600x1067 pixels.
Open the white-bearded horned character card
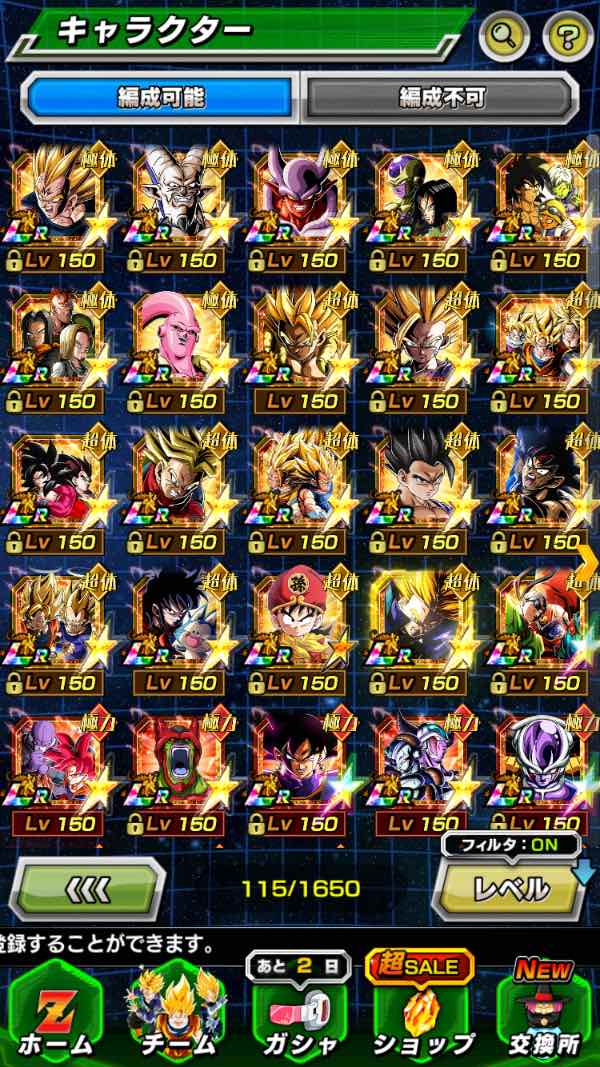(180, 199)
